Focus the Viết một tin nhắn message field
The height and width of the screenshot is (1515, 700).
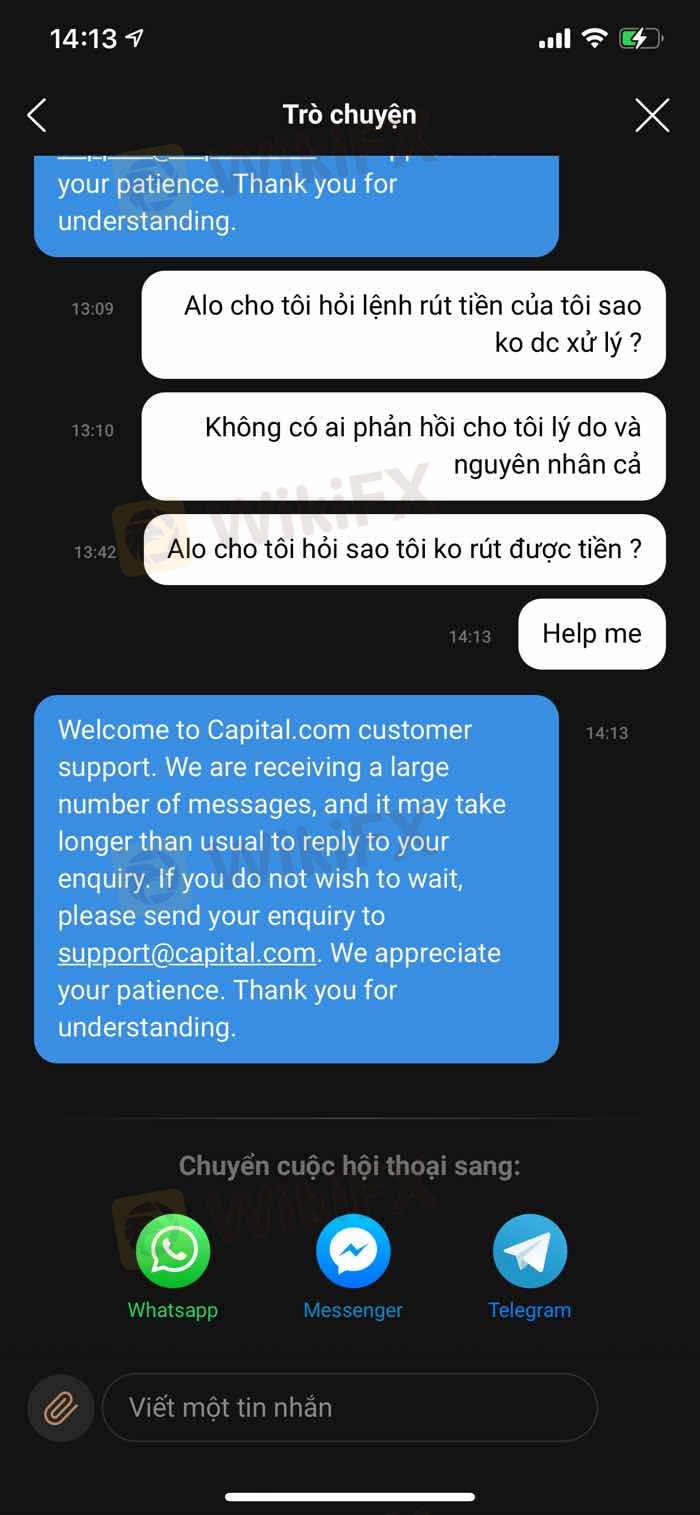350,1408
